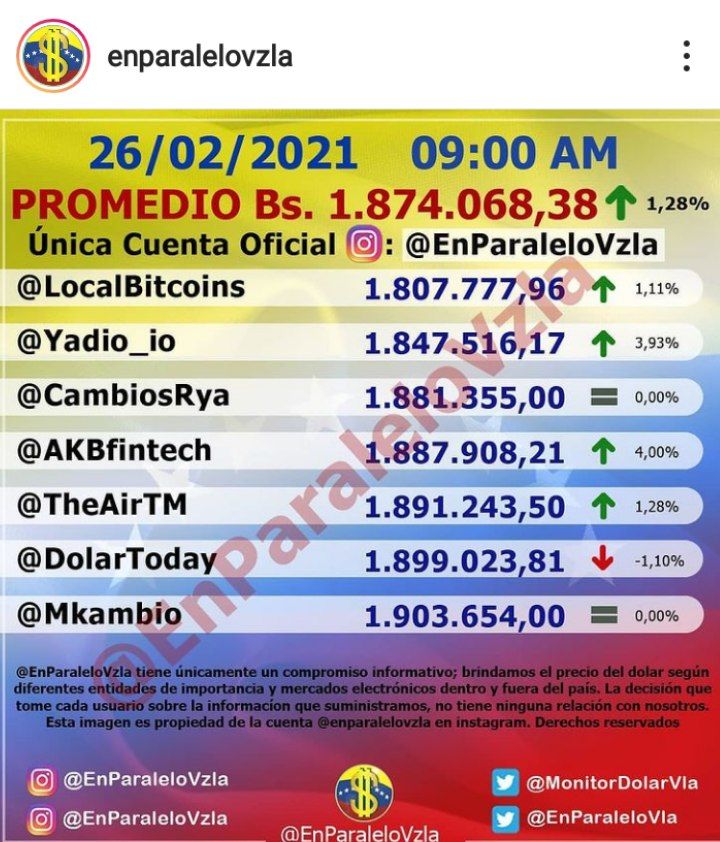720x842 pixels.
Task: Open the post's overflow menu
Action: (x=686, y=57)
